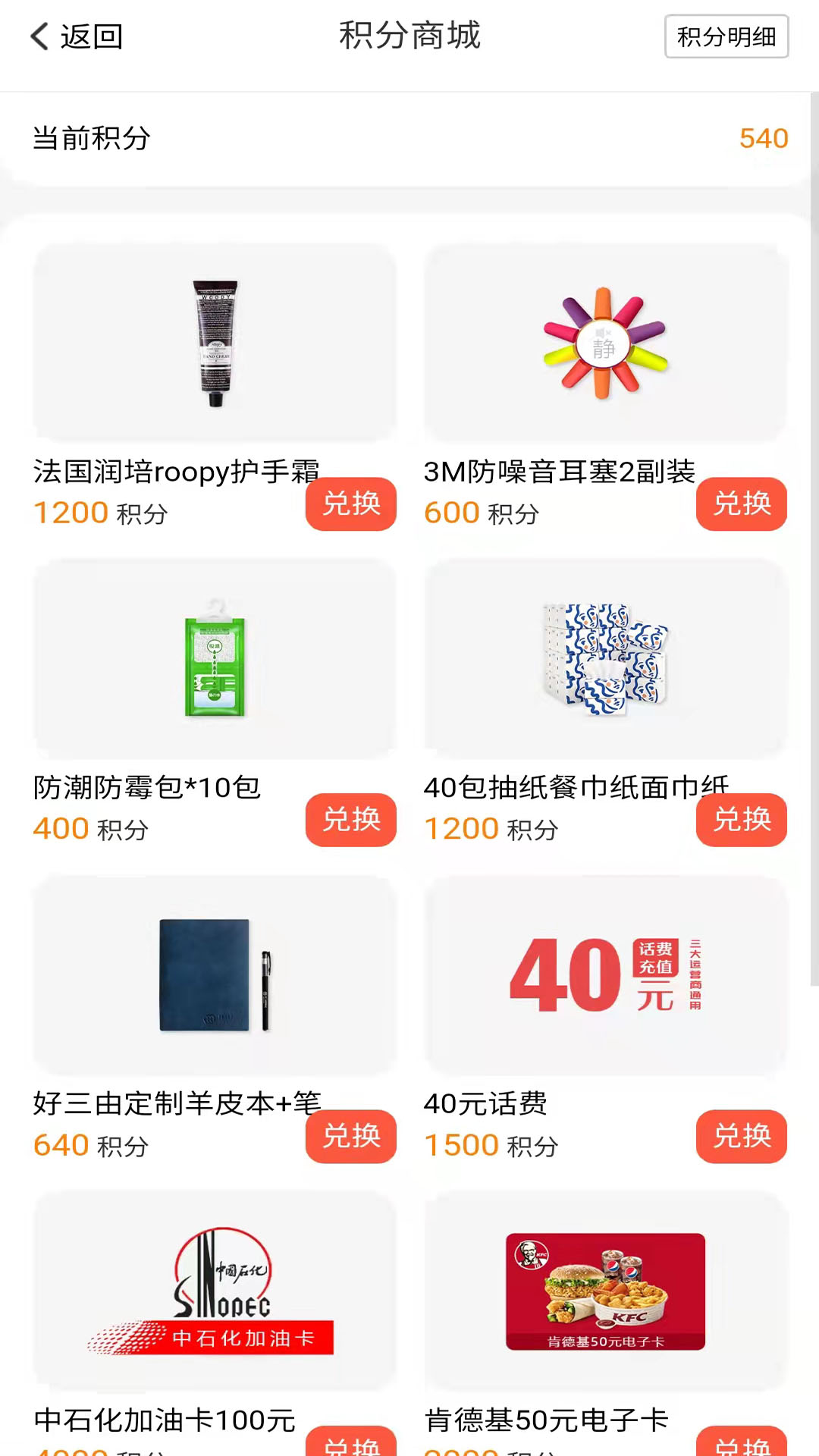The width and height of the screenshot is (819, 1456).
Task: Open the 防潮防霉包 product image
Action: pyautogui.click(x=215, y=658)
